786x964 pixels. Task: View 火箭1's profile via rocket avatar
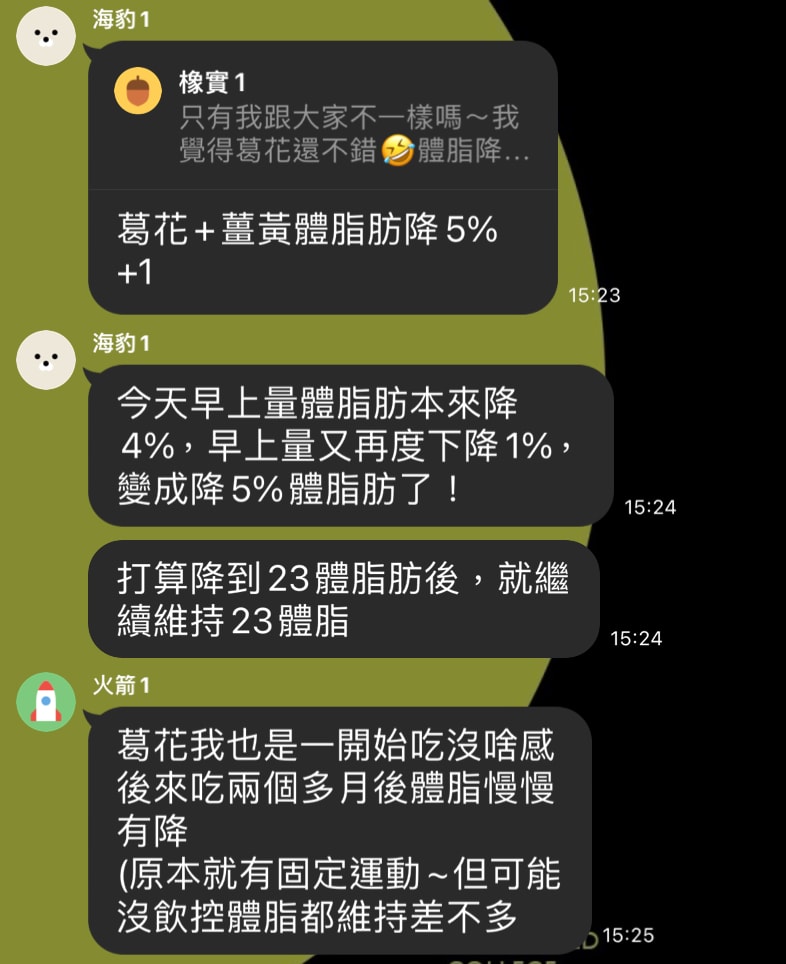[46, 701]
